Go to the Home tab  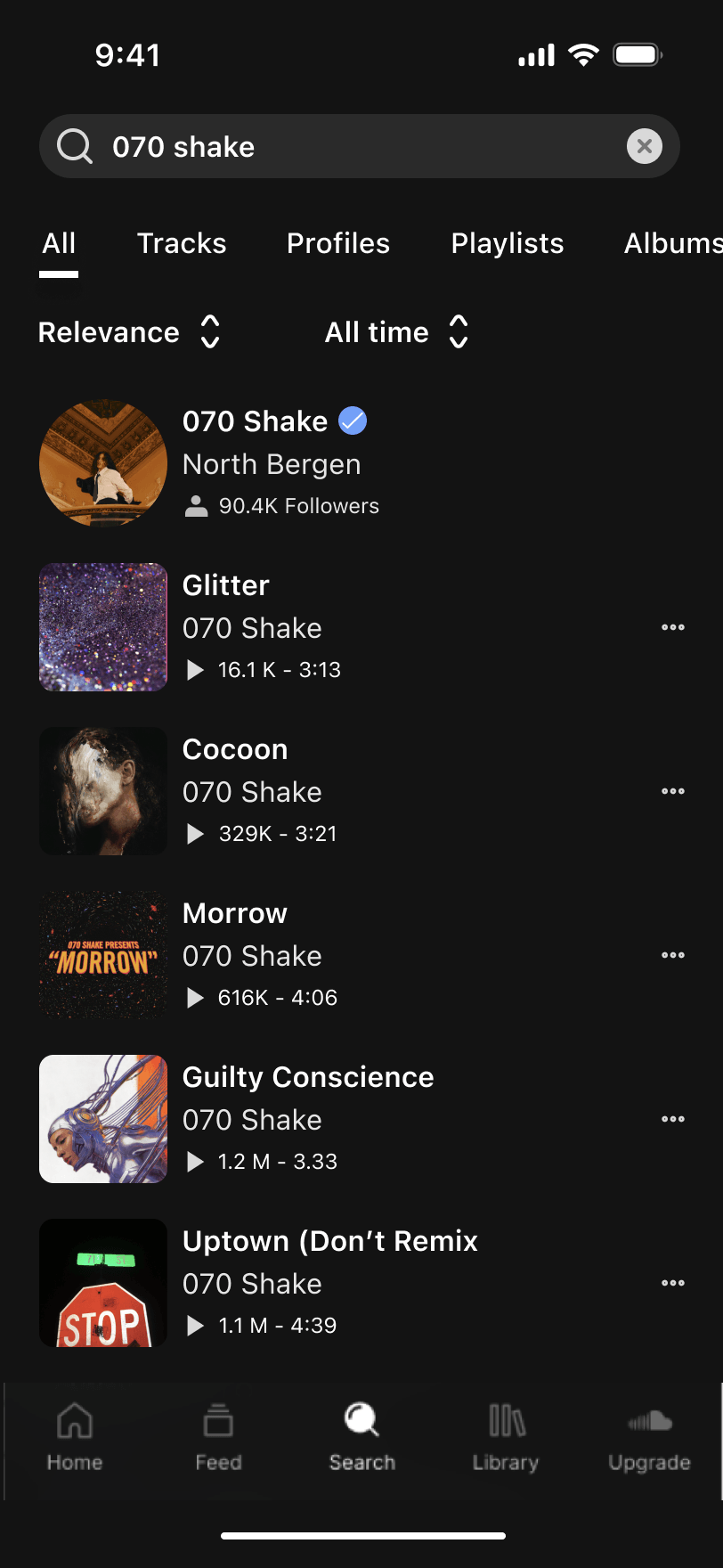coord(75,1436)
